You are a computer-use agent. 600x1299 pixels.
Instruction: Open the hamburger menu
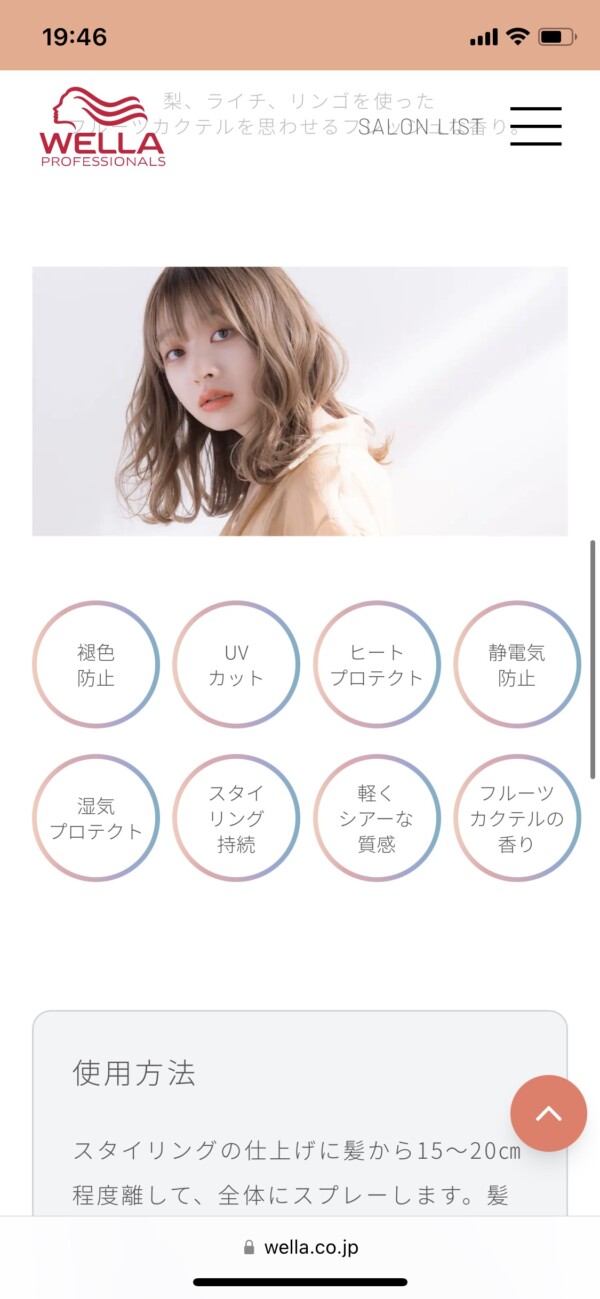click(535, 126)
